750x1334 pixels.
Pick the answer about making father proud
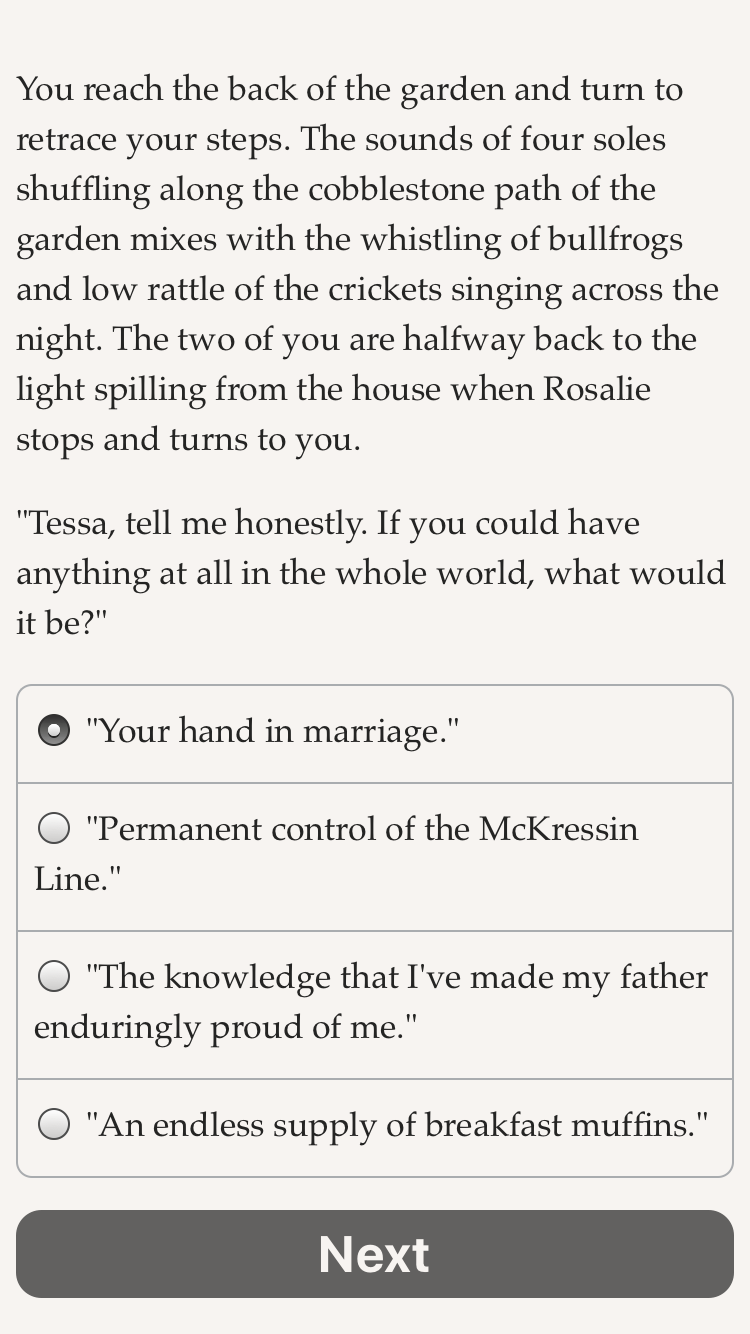375,1005
